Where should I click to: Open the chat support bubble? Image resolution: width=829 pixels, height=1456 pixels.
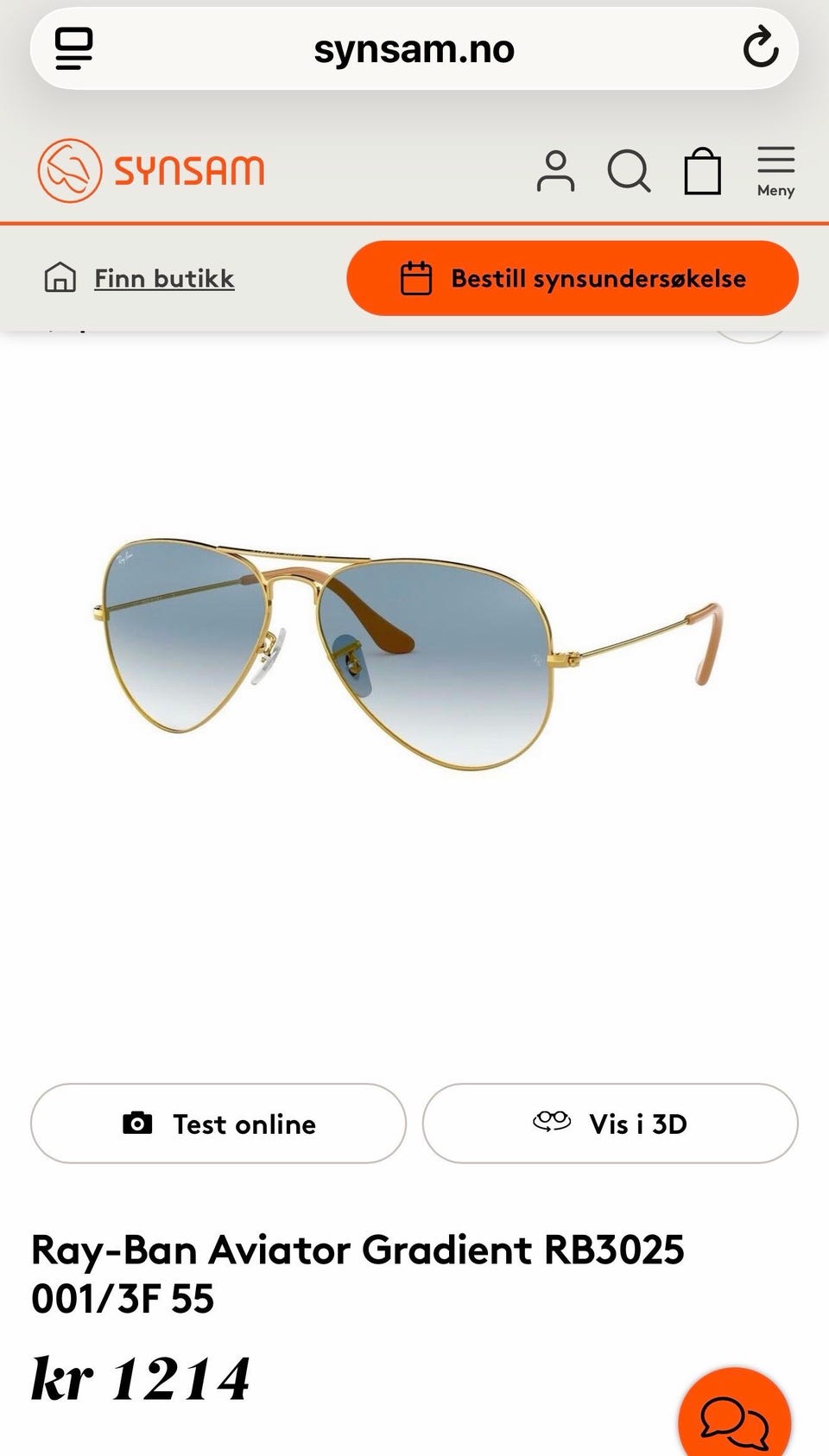click(x=735, y=1417)
